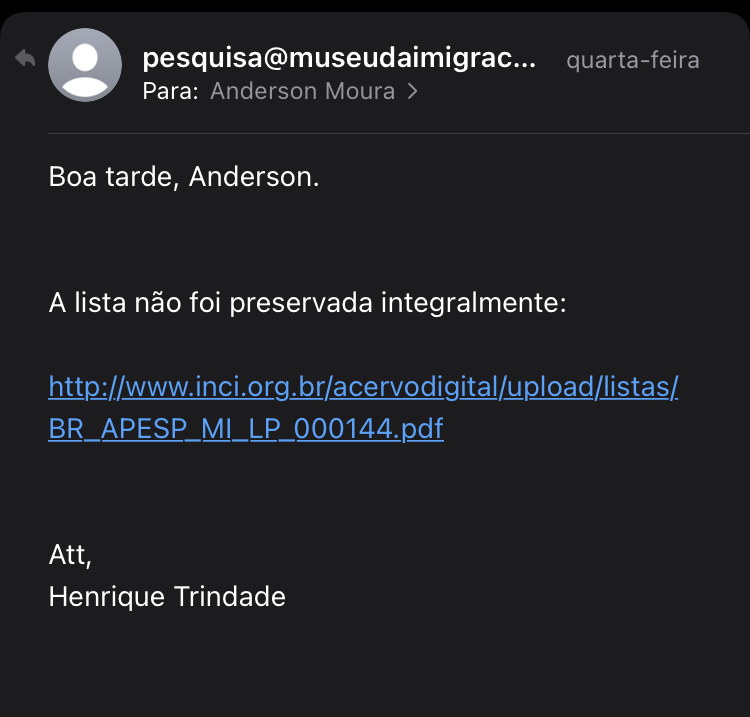Open the inci.org.br PDF link
Image resolution: width=750 pixels, height=717 pixels.
(363, 407)
